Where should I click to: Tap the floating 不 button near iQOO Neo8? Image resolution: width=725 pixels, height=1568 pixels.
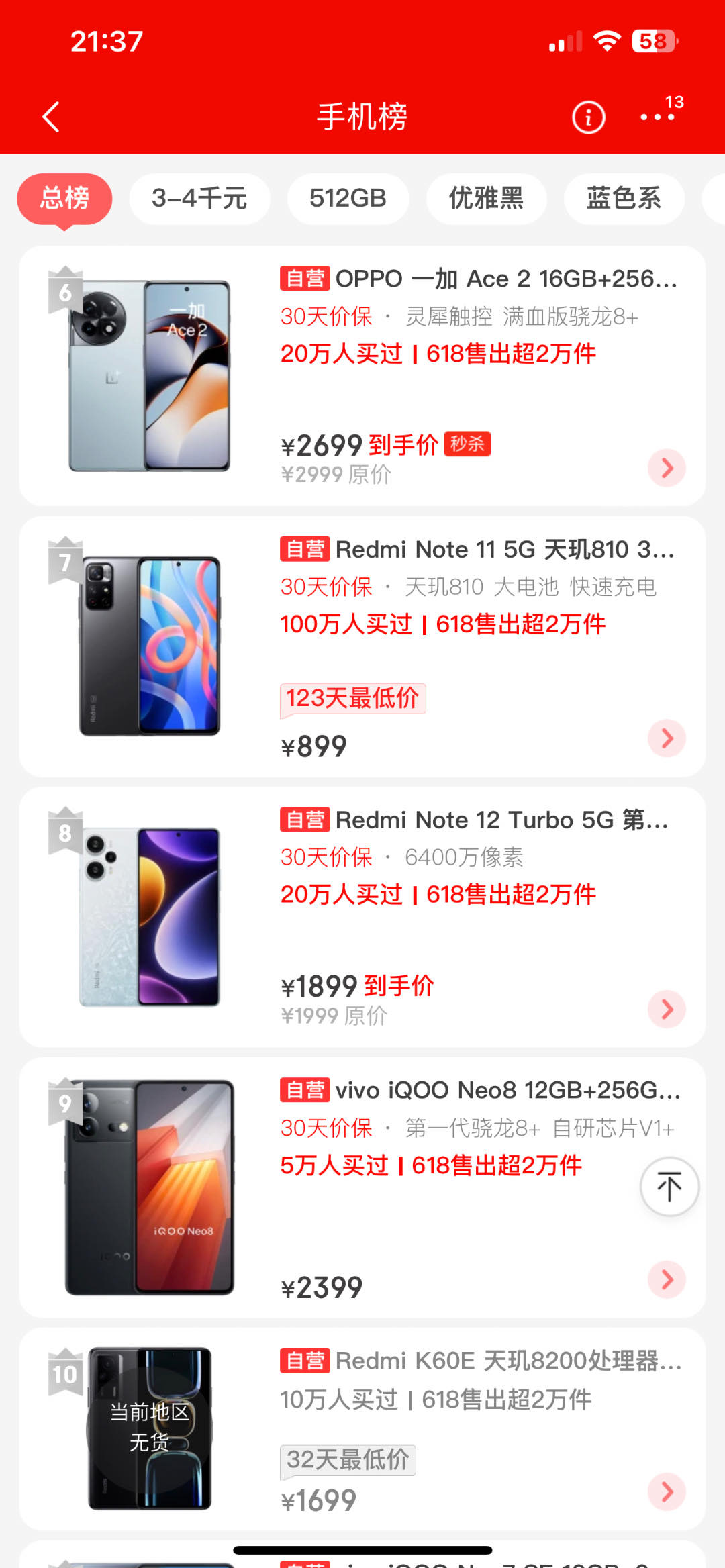pyautogui.click(x=669, y=1186)
